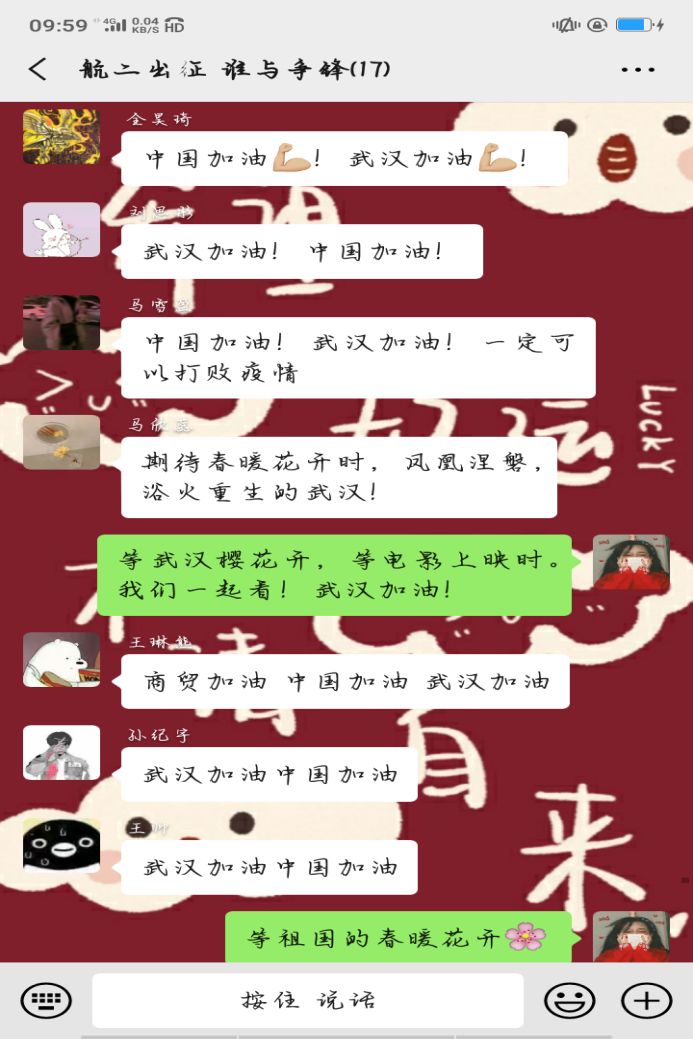Tap the avatar beside 一定可以打败疫情 message
This screenshot has height=1039, width=693.
[61, 322]
